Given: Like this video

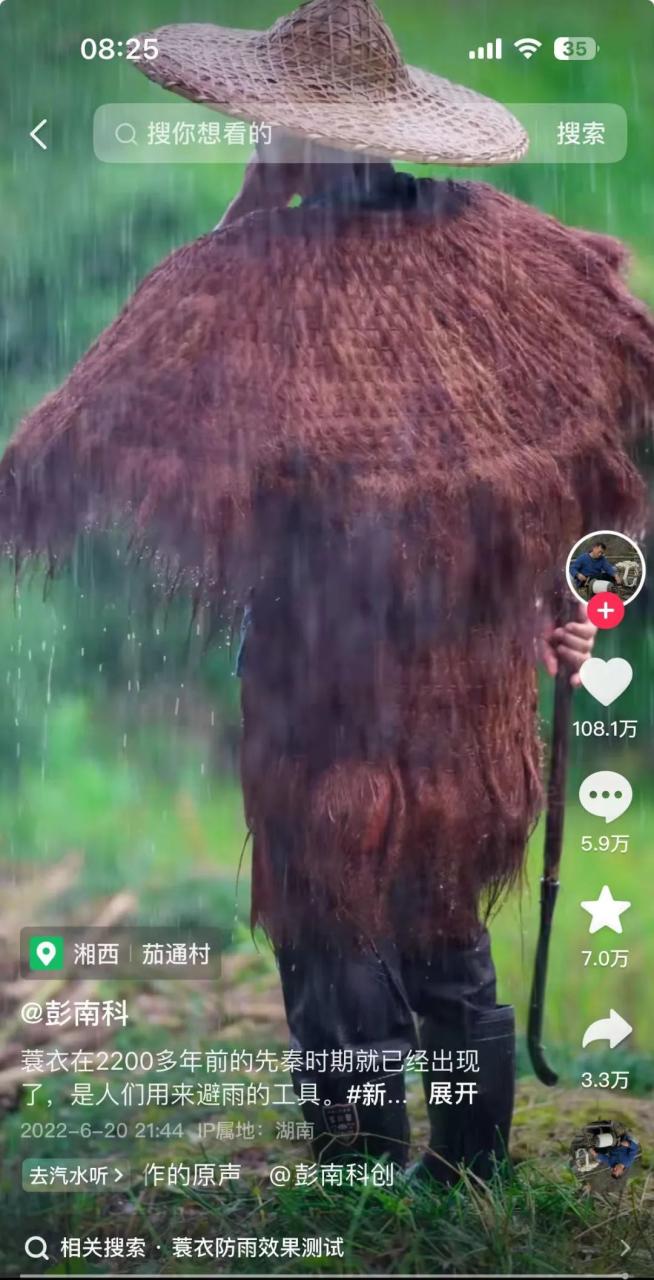Looking at the screenshot, I should coord(606,682).
